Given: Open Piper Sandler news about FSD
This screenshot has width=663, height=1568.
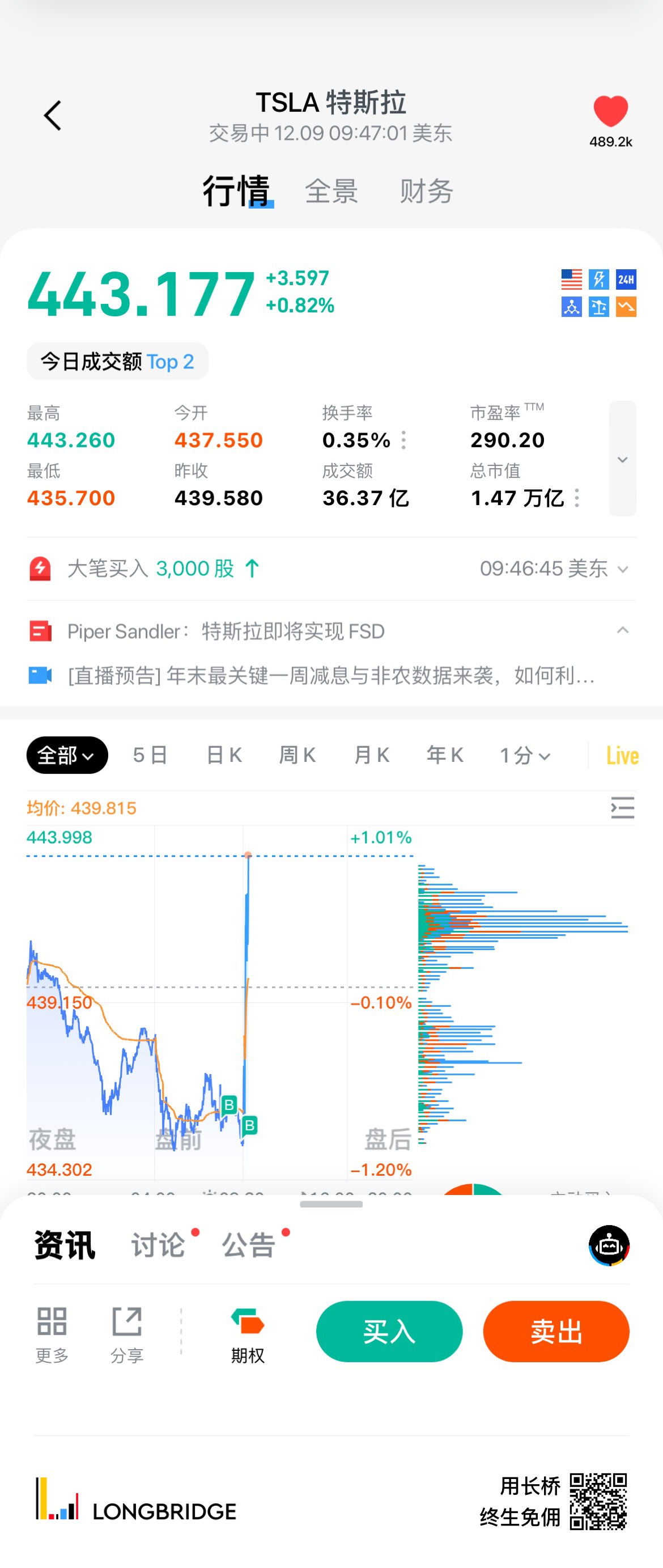Looking at the screenshot, I should click(x=226, y=631).
